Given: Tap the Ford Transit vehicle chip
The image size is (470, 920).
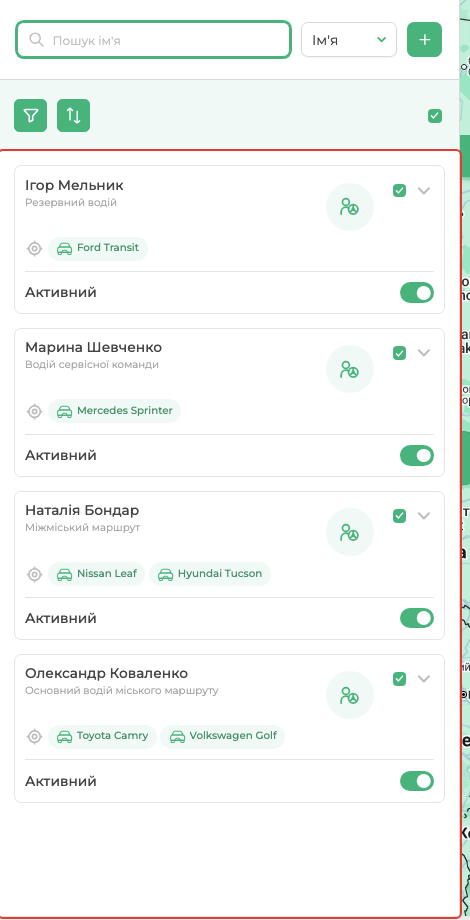Looking at the screenshot, I should pyautogui.click(x=98, y=248).
